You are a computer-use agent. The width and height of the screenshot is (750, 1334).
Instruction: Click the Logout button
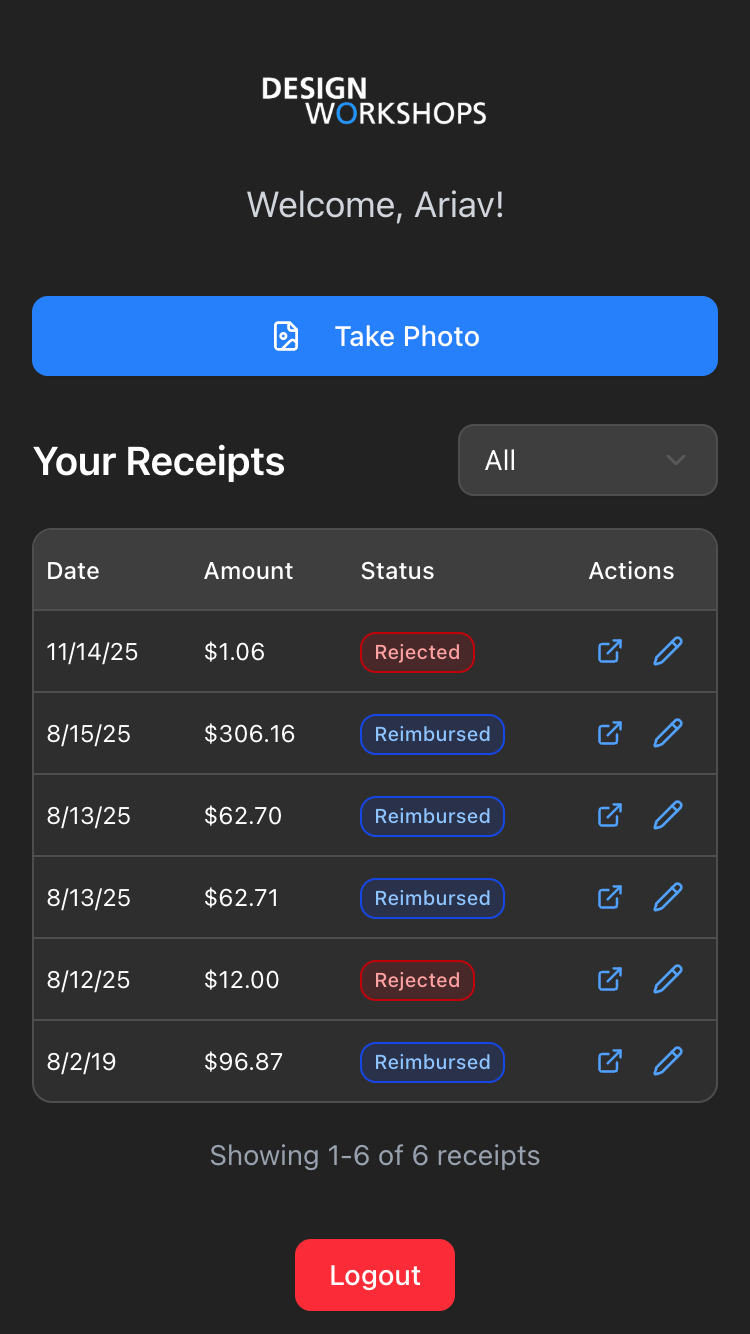375,1275
